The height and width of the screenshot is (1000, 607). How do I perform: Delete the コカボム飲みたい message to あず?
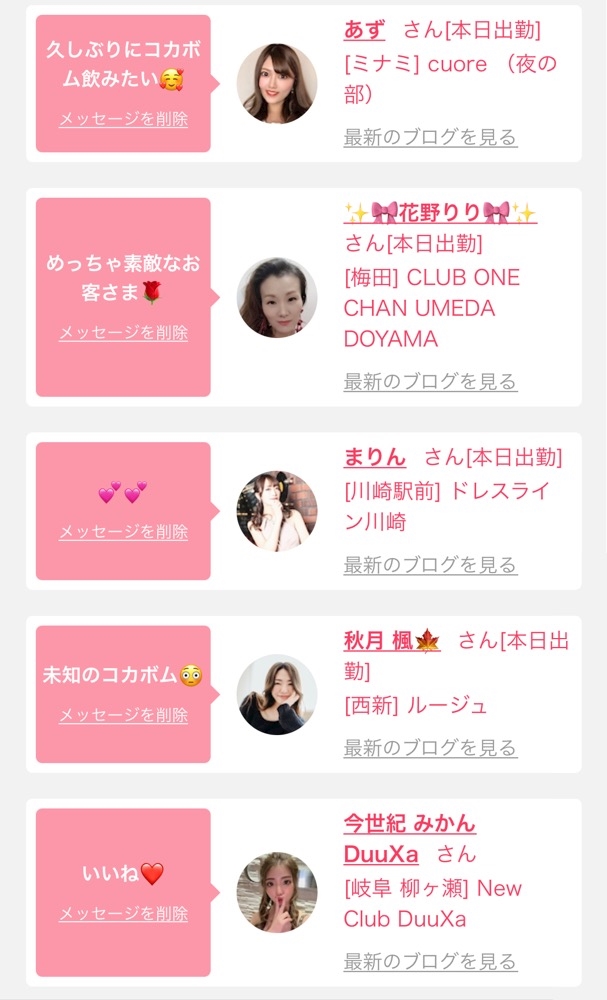(x=123, y=119)
